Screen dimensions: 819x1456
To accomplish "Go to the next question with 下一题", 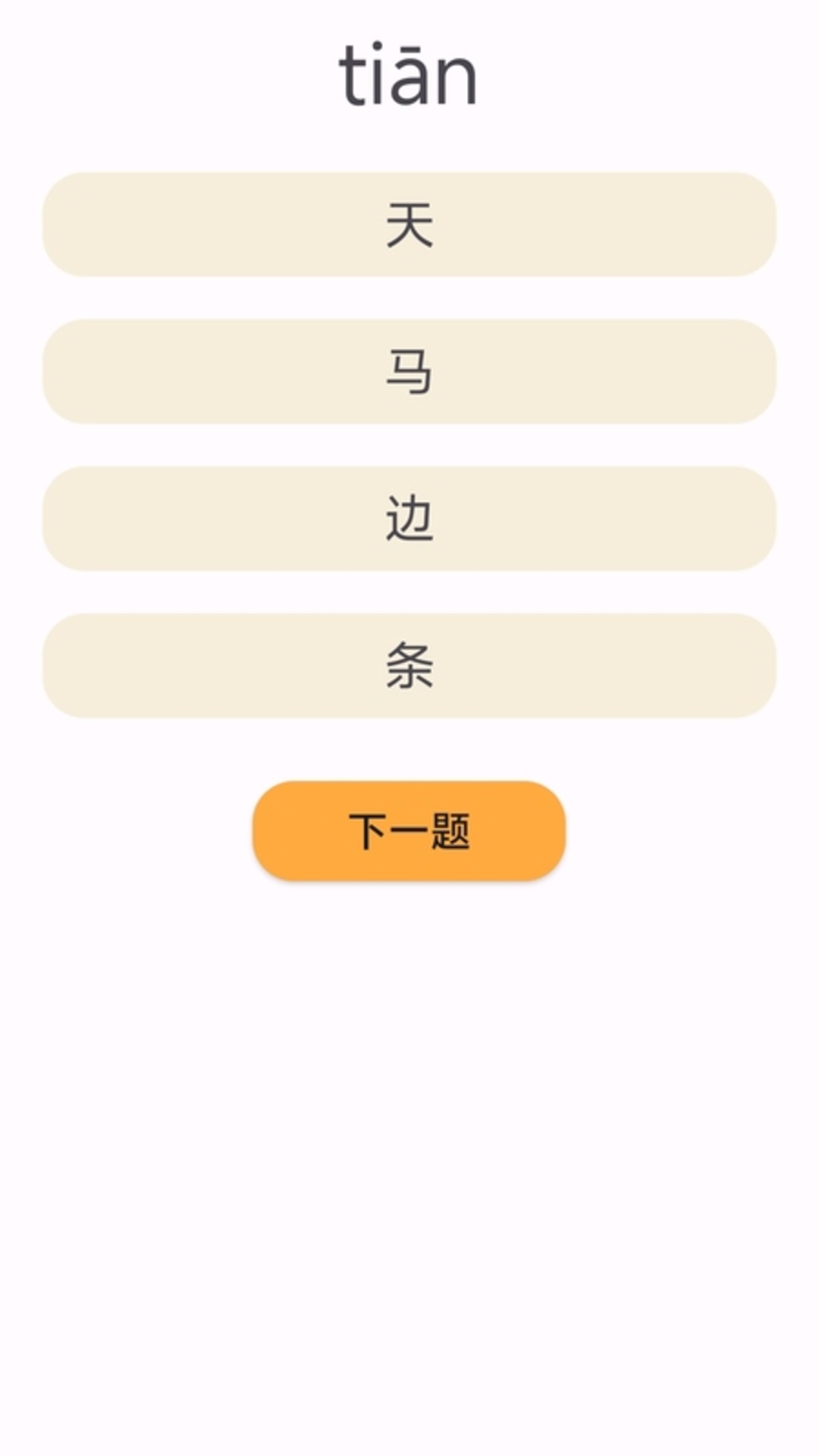I will point(409,831).
